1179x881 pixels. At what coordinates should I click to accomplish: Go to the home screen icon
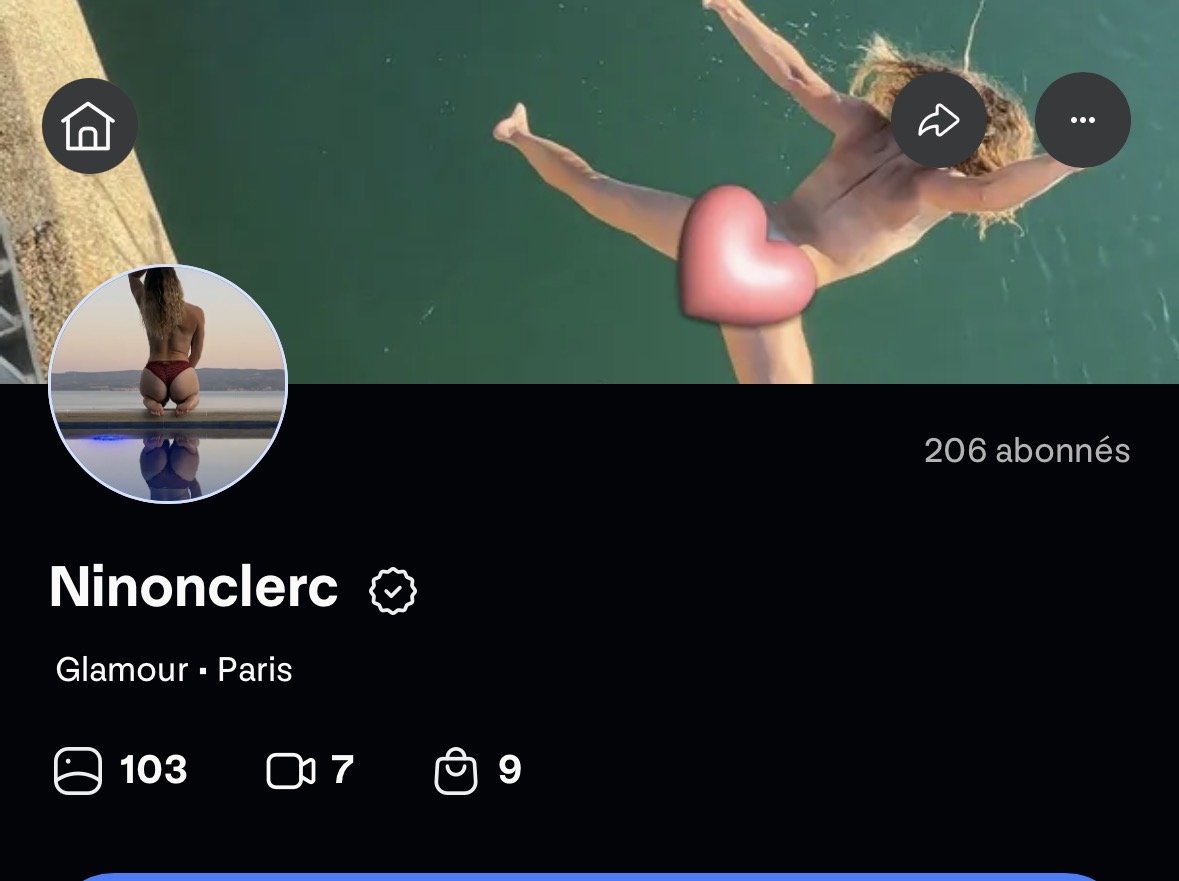(89, 126)
